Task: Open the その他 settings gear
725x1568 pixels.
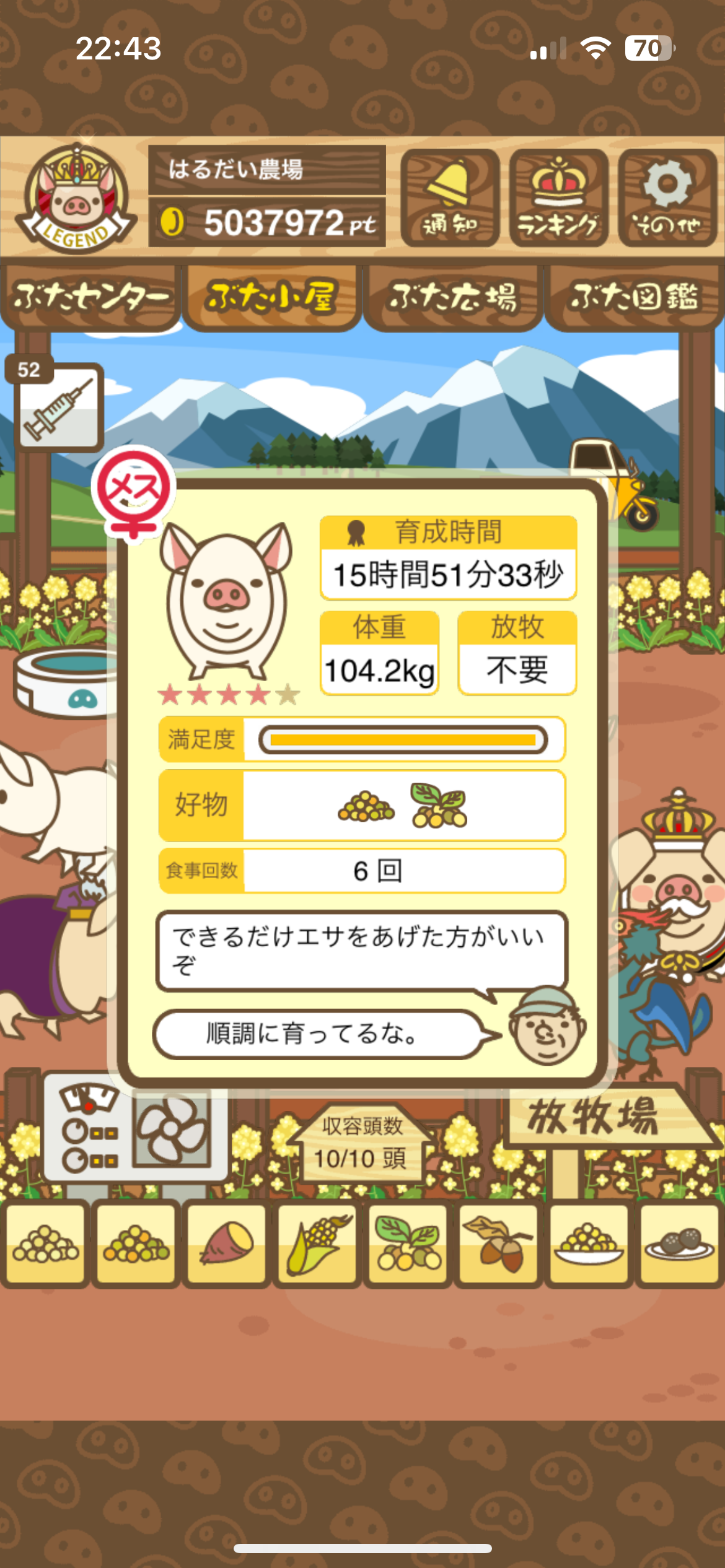Action: click(667, 198)
